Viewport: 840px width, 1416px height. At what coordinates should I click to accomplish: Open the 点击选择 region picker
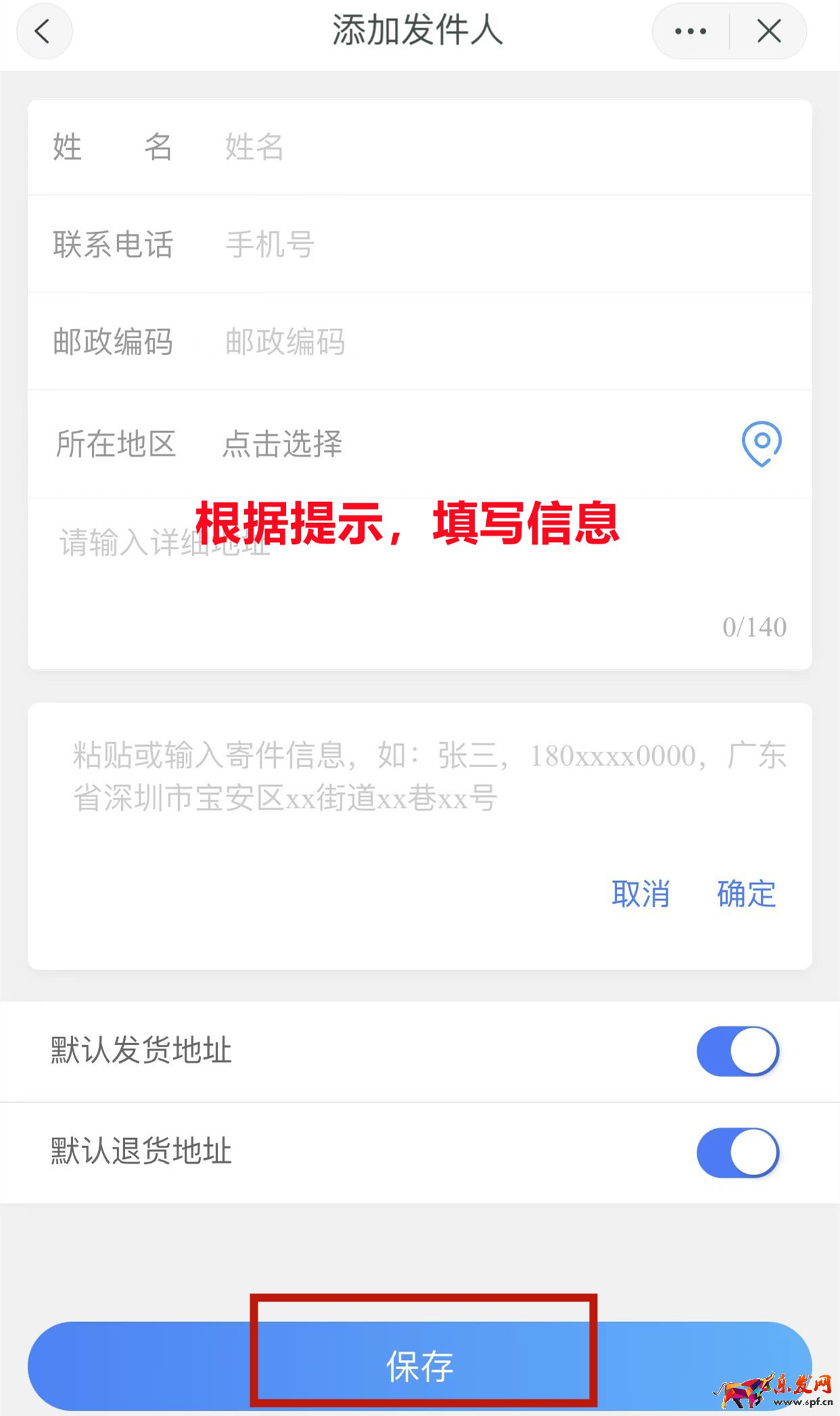(283, 444)
